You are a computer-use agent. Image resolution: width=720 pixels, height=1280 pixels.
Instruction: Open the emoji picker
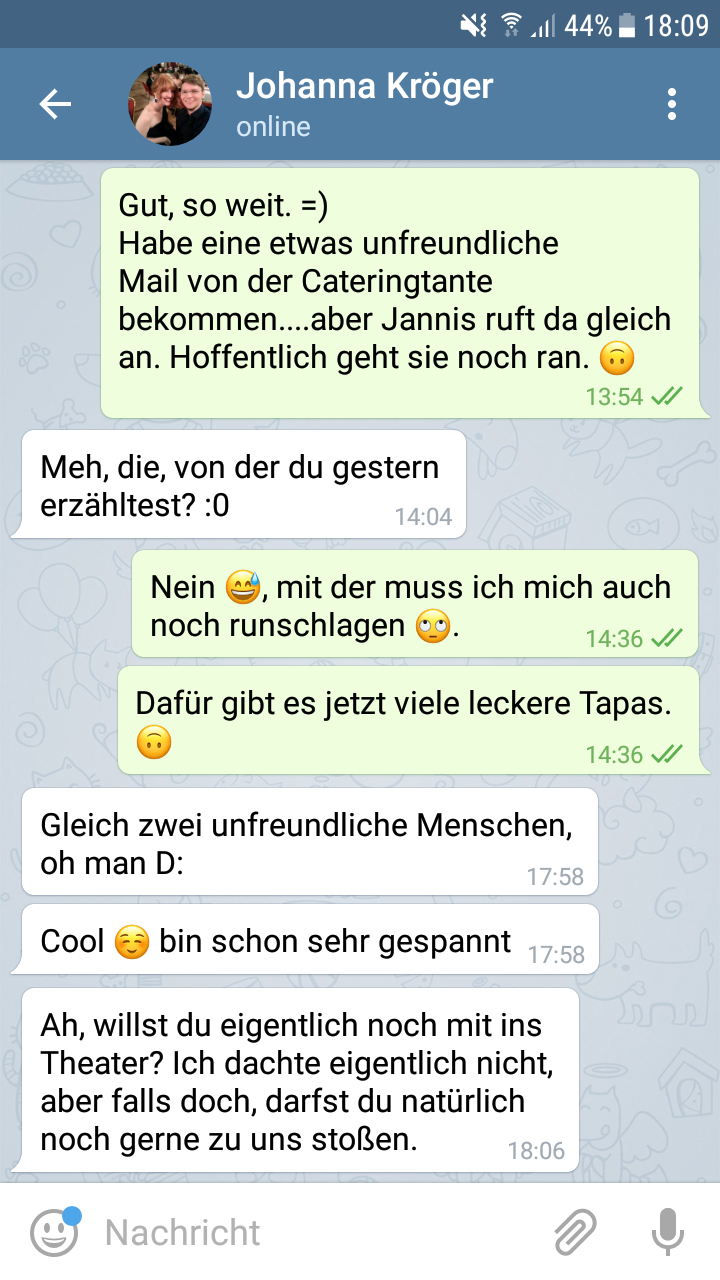(54, 1232)
